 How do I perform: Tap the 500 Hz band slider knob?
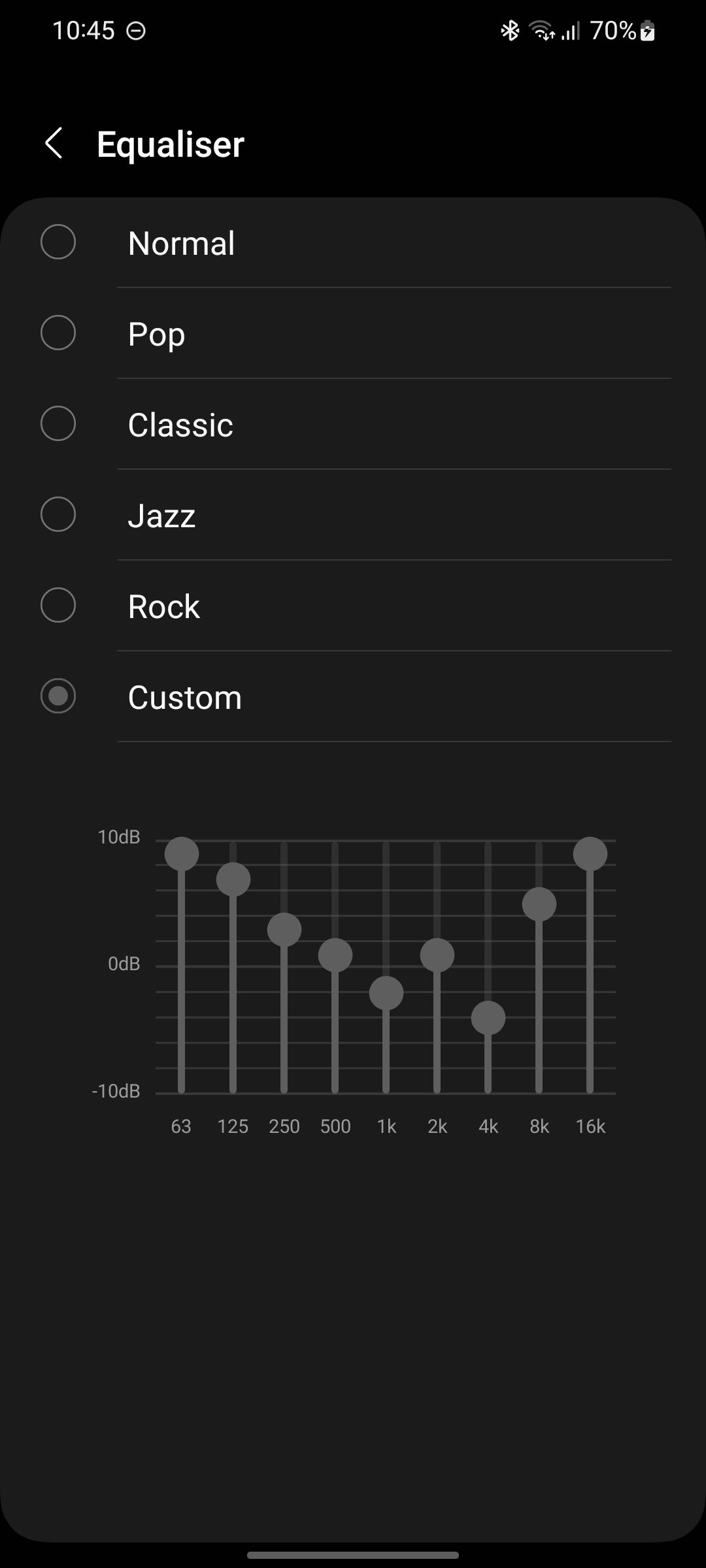(335, 956)
